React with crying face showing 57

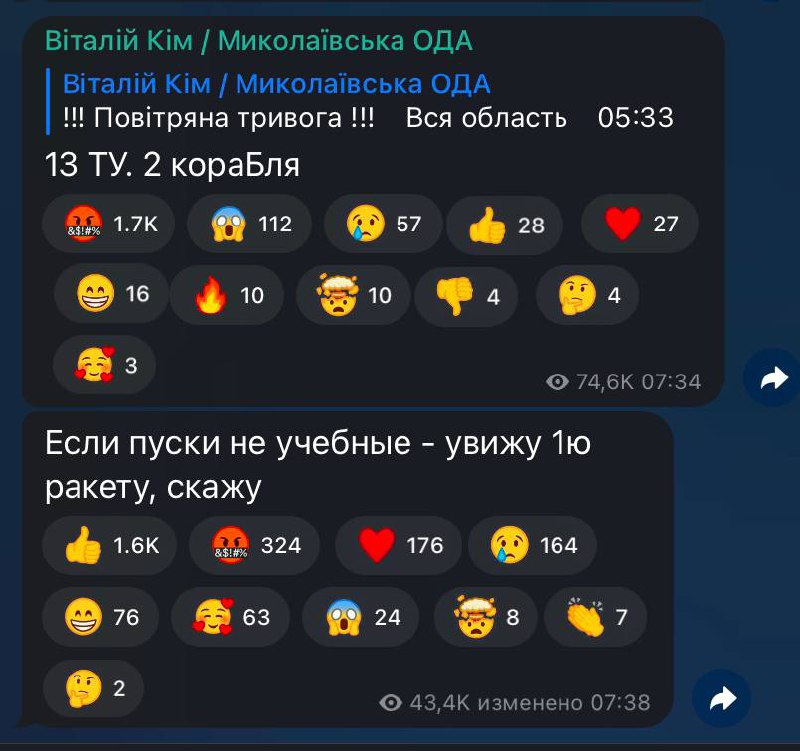[x=384, y=224]
